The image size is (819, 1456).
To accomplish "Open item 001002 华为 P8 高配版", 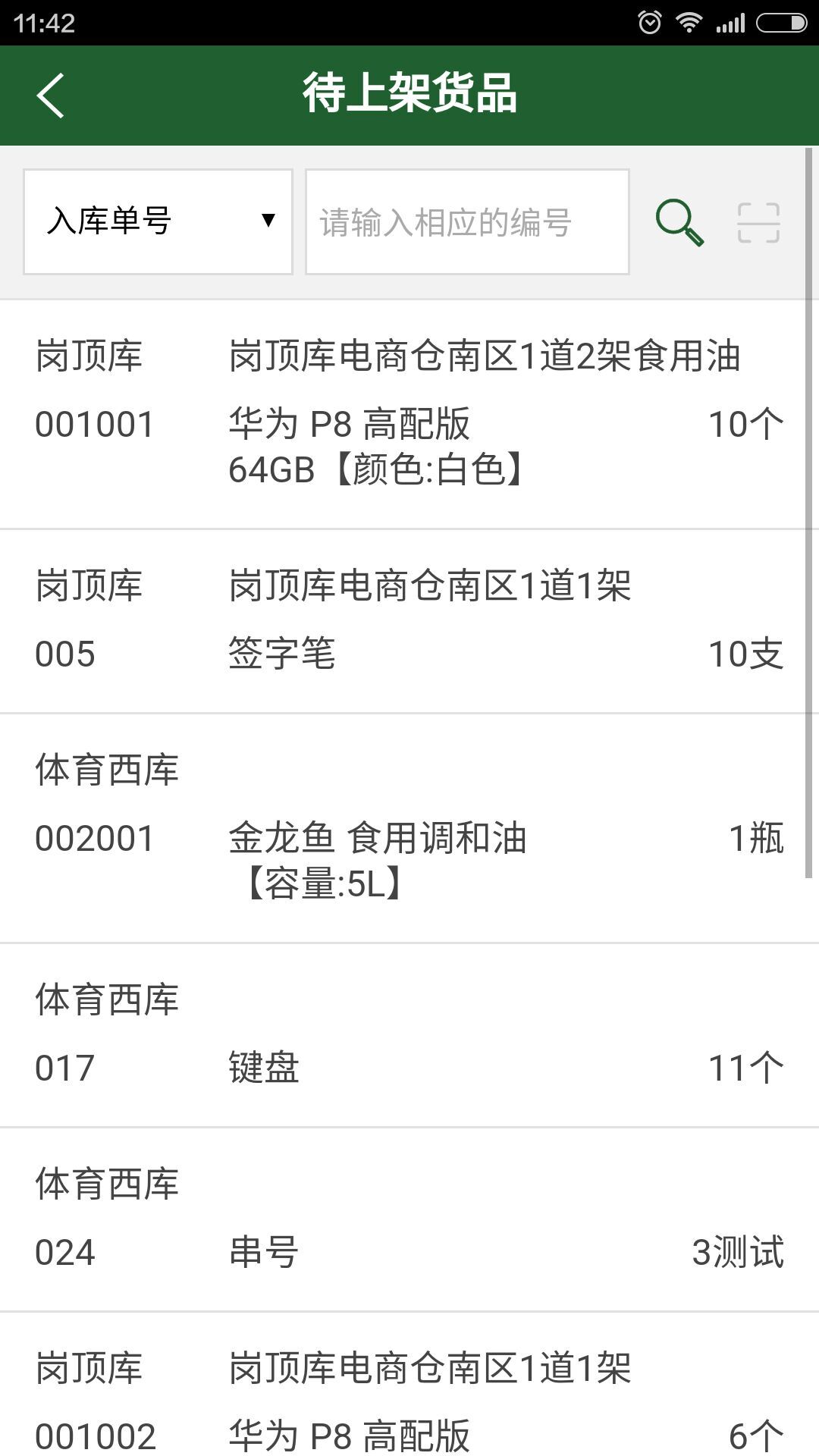I will tap(409, 1385).
